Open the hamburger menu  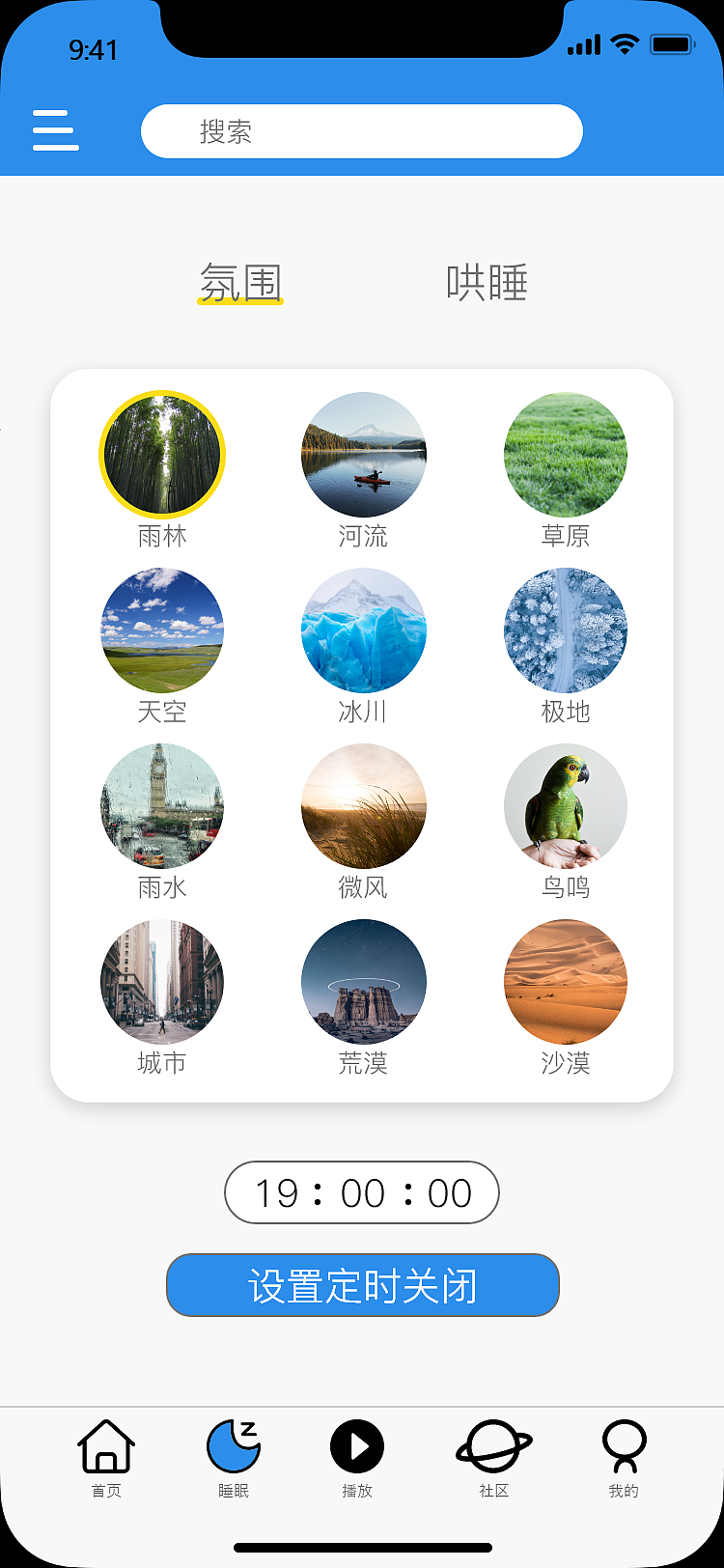click(x=55, y=132)
